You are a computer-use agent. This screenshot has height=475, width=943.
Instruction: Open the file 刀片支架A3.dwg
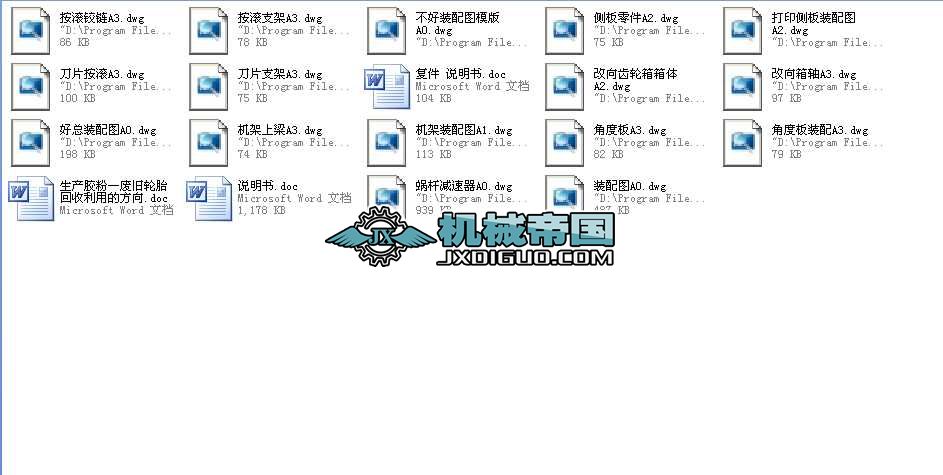pos(210,86)
